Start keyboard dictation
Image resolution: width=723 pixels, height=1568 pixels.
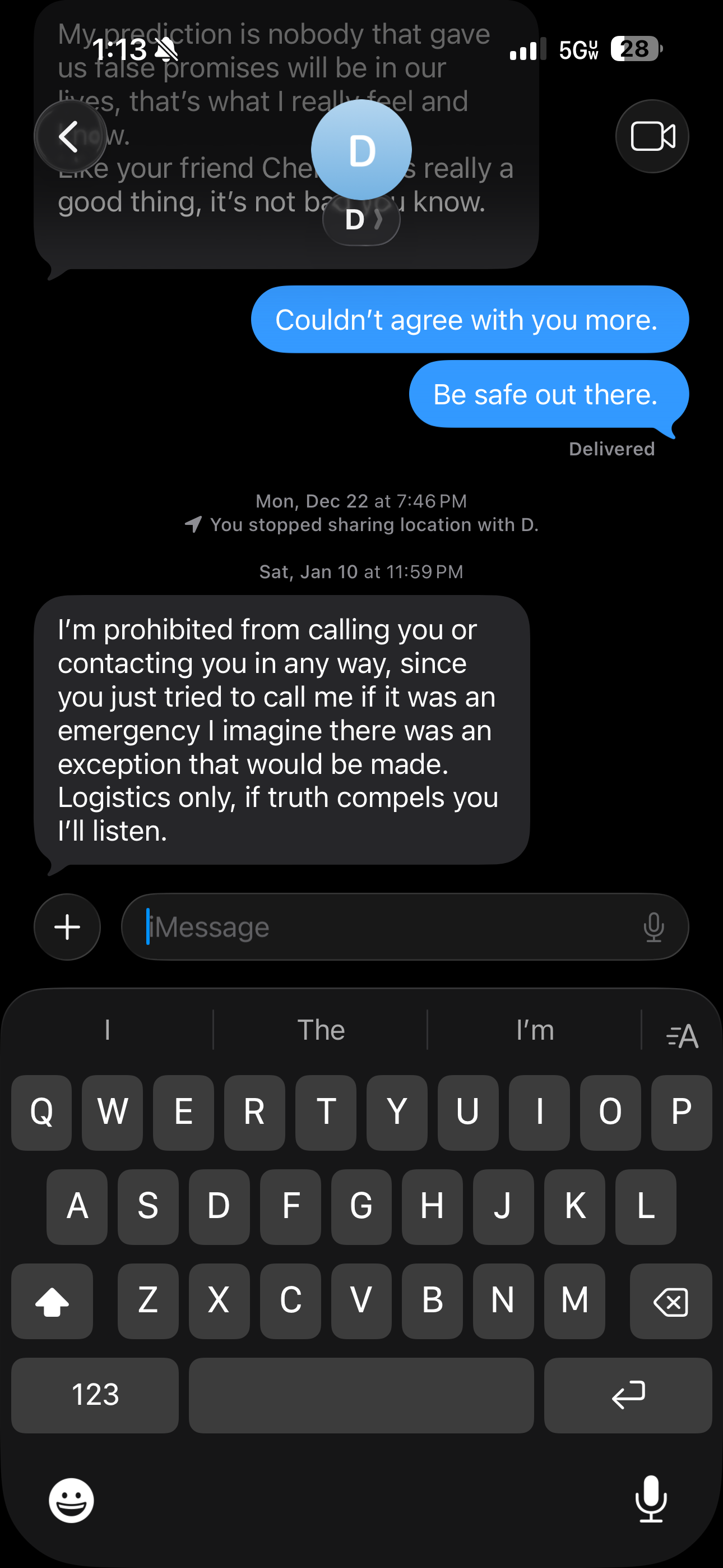click(651, 1498)
